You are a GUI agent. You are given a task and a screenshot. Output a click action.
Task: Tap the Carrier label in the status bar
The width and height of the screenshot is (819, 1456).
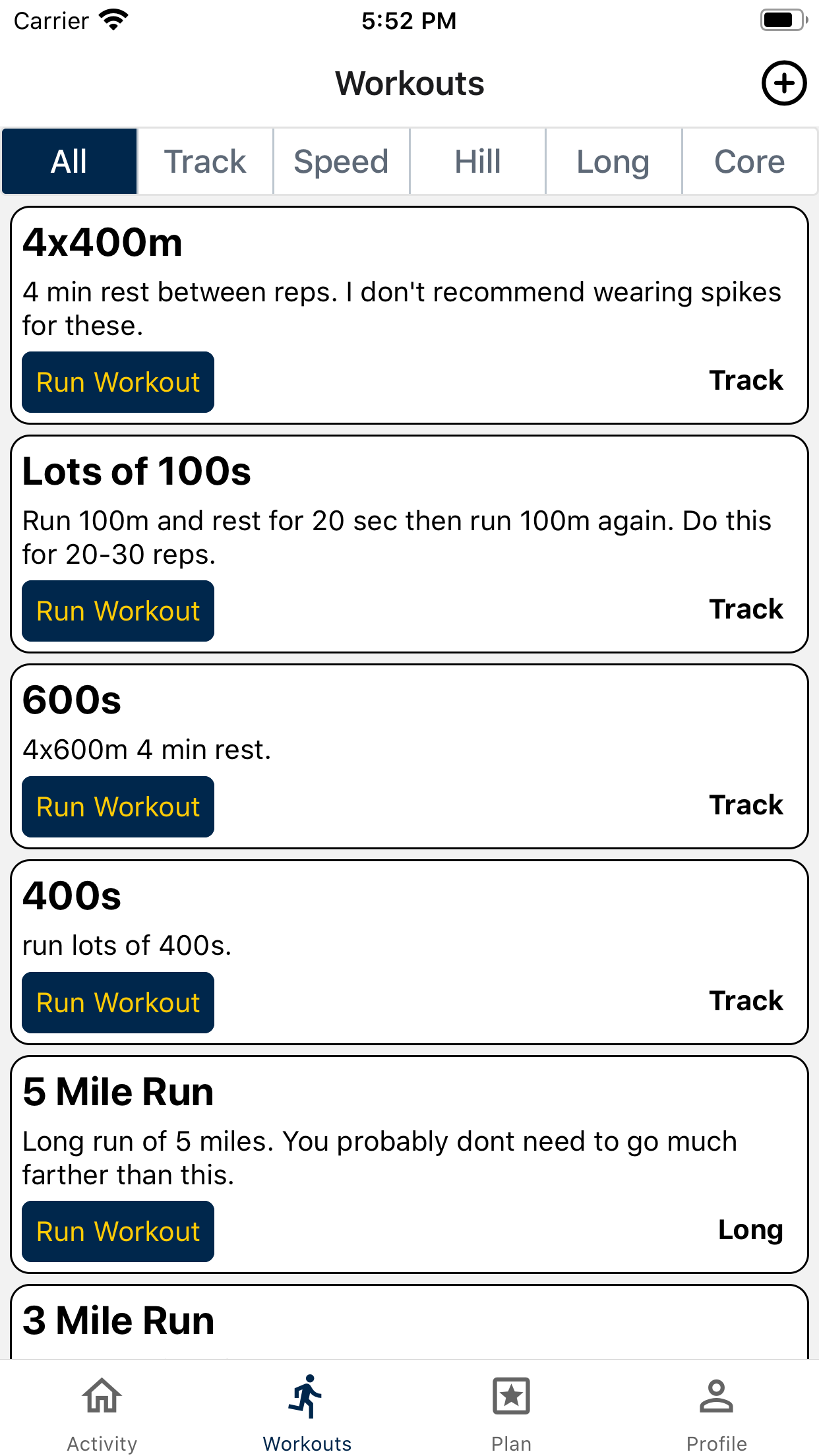tap(51, 20)
